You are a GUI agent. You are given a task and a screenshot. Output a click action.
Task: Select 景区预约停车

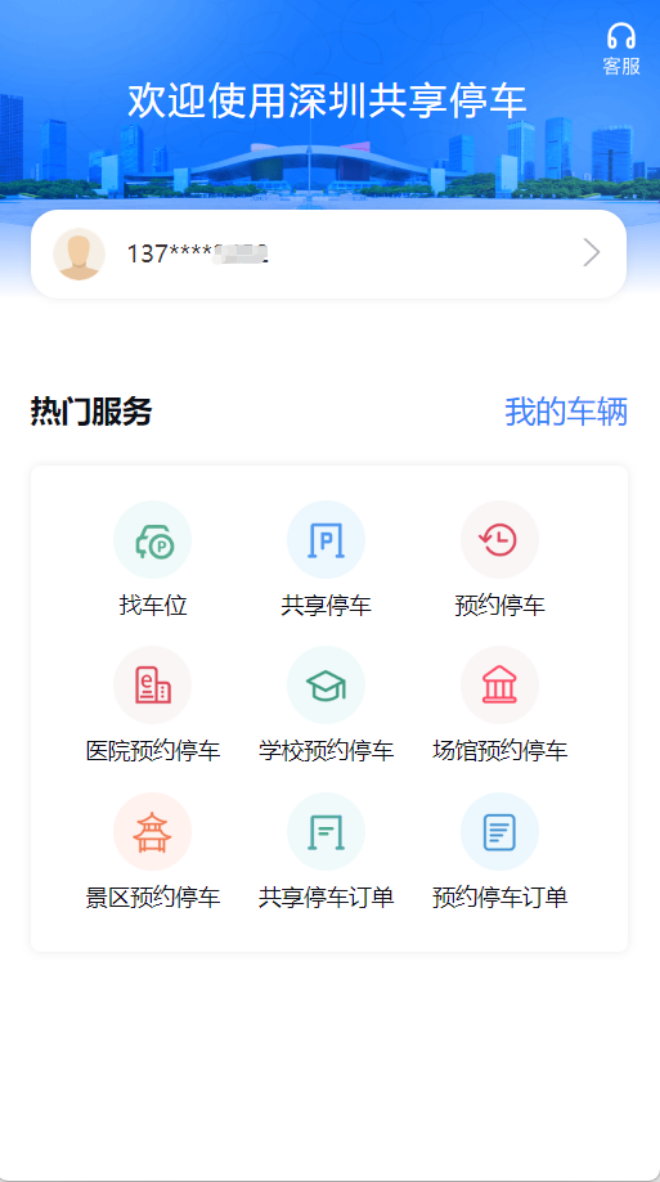[152, 852]
